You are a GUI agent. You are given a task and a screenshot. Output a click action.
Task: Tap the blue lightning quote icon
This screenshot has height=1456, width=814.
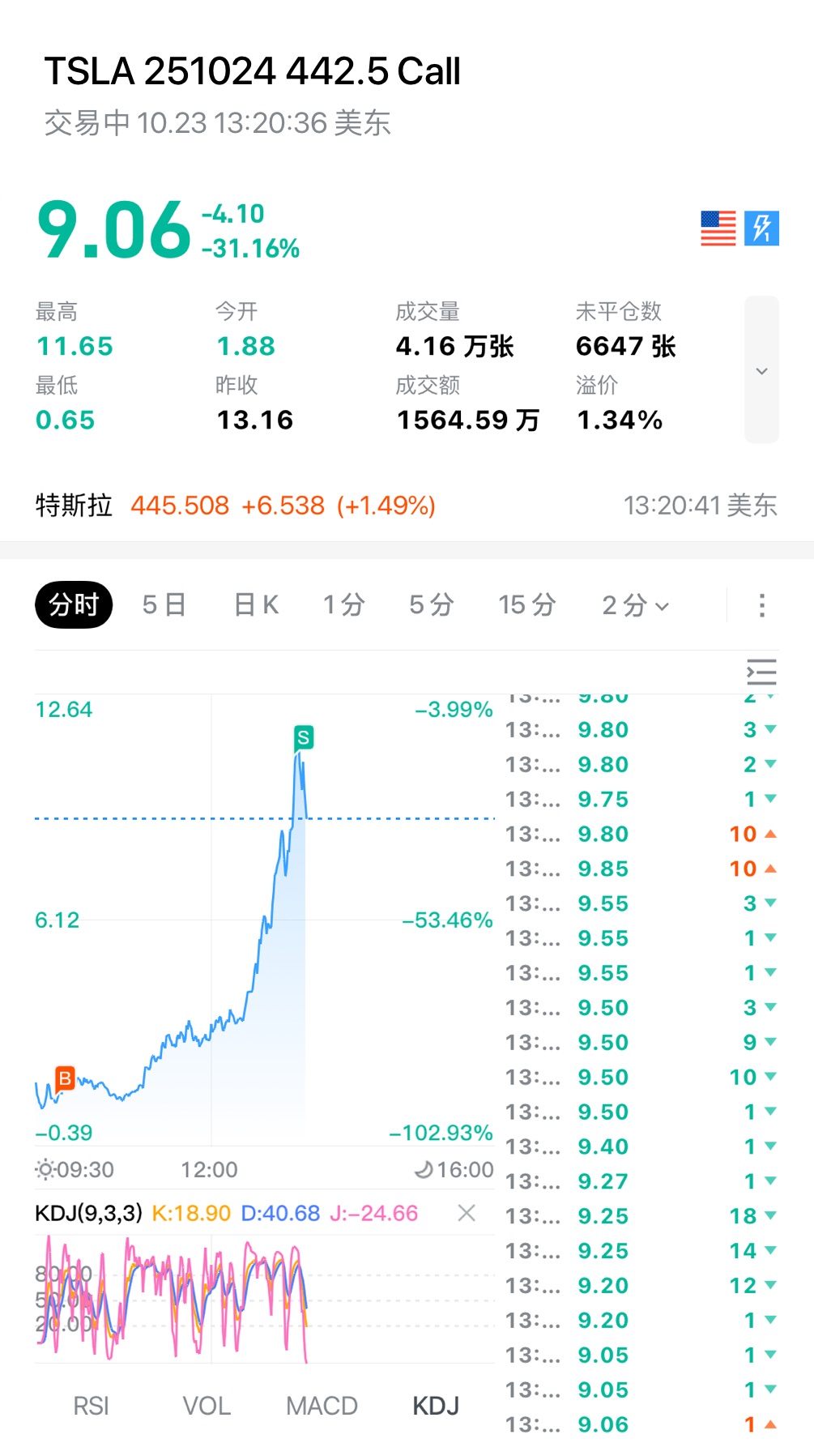click(761, 228)
